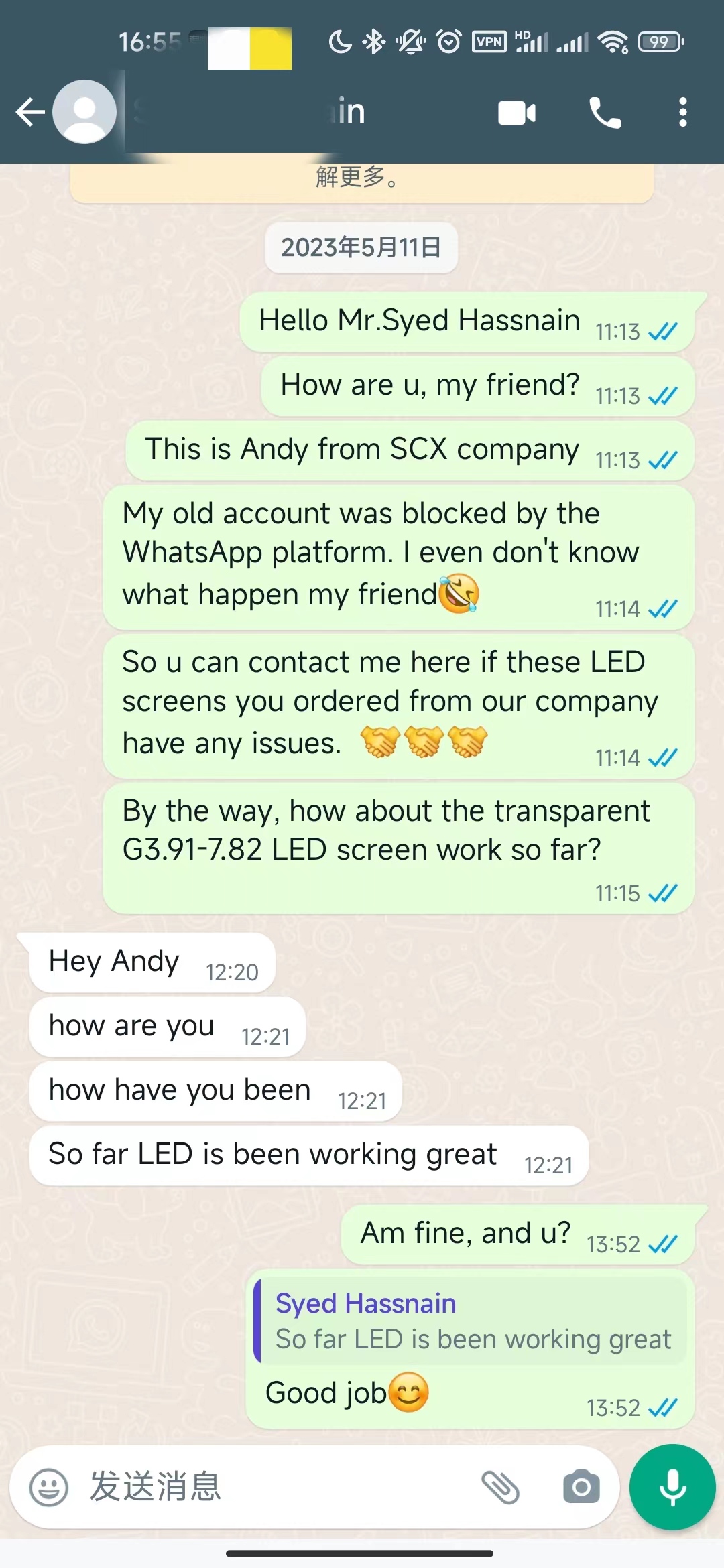
Task: Start a voice call
Action: (x=605, y=113)
